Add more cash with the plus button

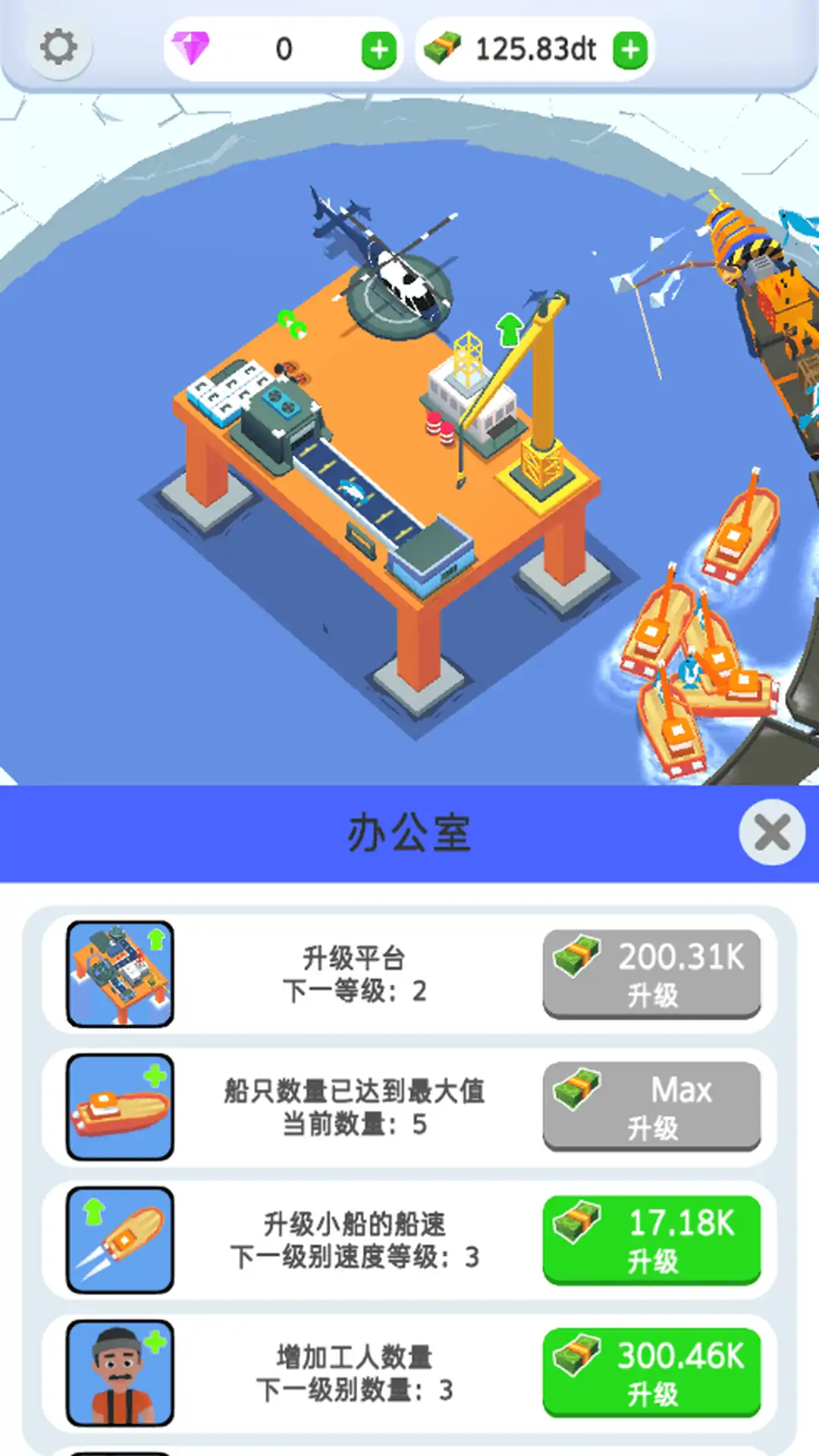click(x=630, y=50)
